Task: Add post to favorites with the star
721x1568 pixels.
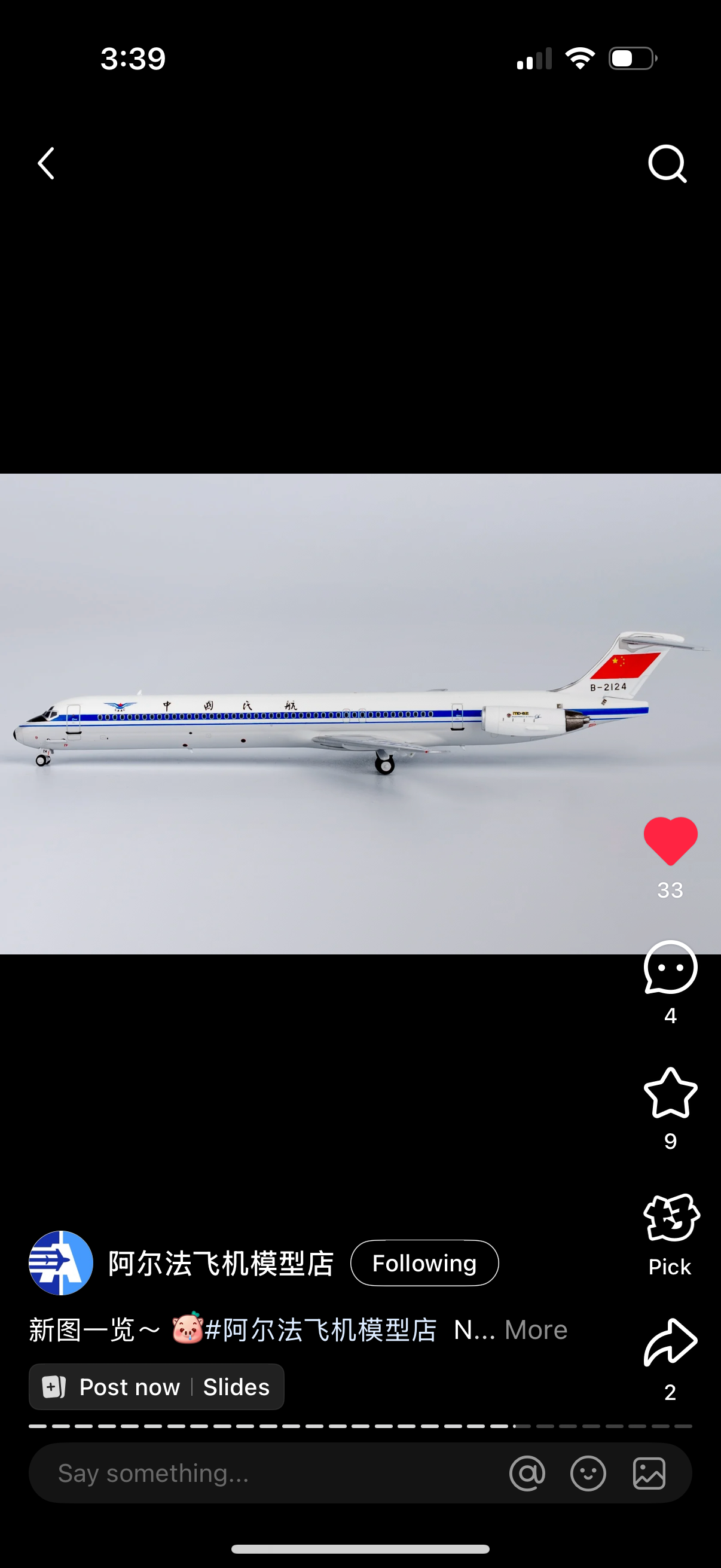Action: point(670,1093)
